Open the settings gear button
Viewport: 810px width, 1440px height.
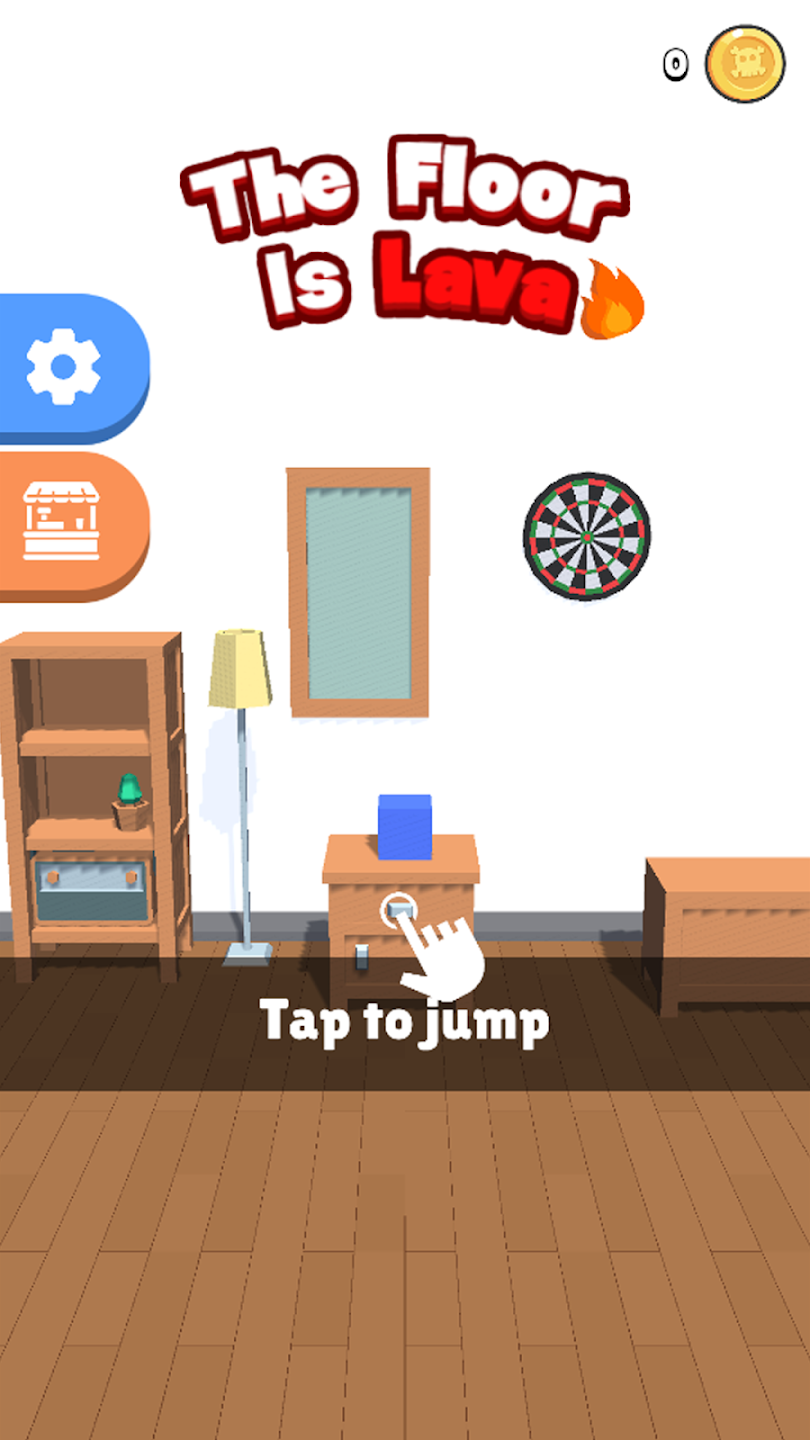coord(65,366)
